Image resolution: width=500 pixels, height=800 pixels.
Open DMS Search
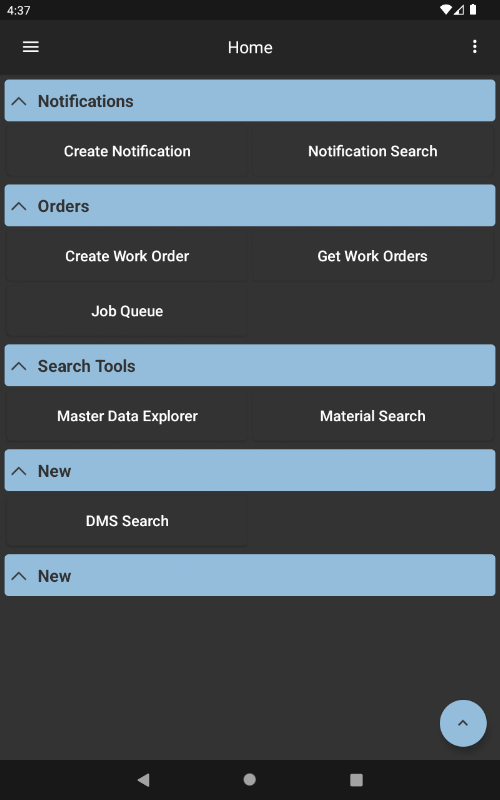(127, 521)
